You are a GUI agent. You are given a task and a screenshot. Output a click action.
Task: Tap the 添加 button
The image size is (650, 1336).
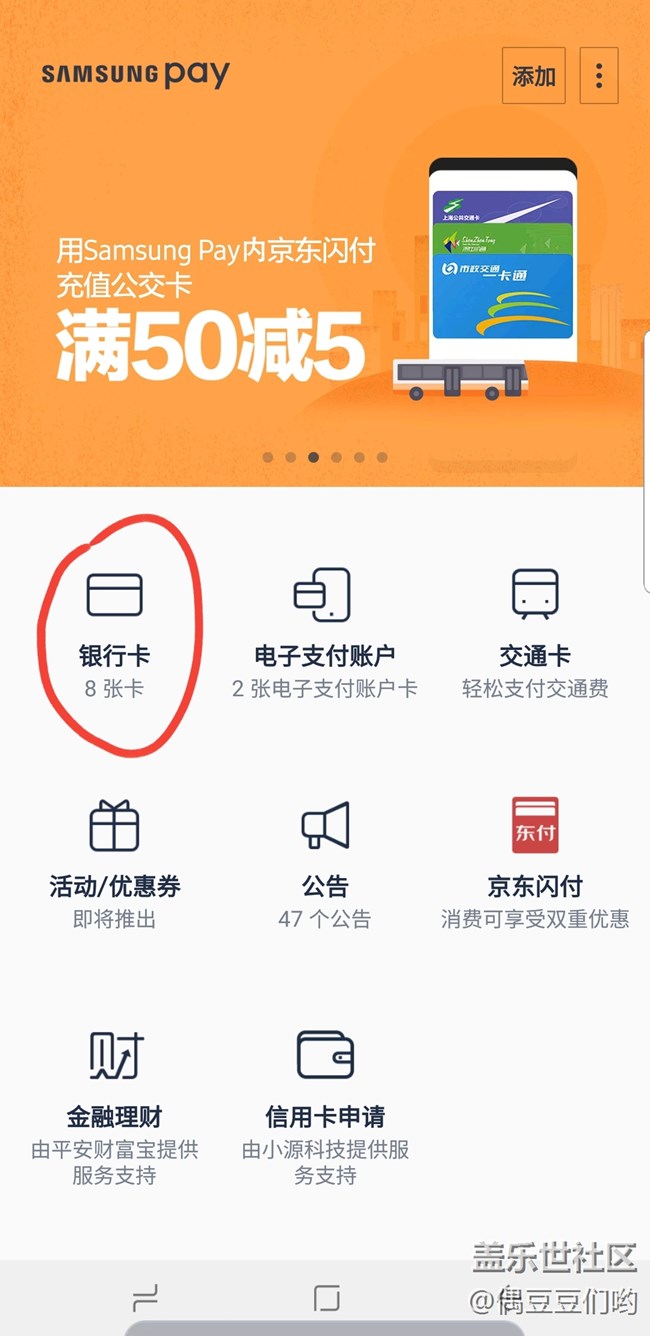pos(533,76)
